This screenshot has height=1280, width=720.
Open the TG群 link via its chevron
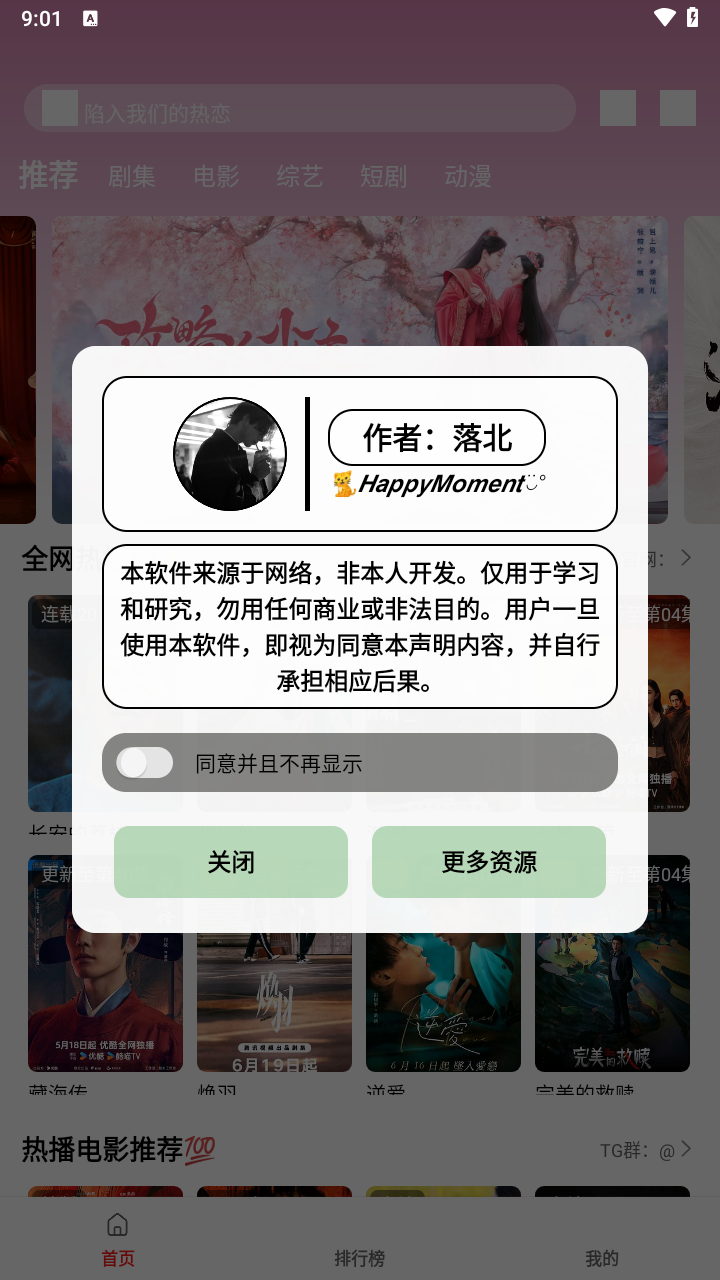pyautogui.click(x=686, y=1148)
